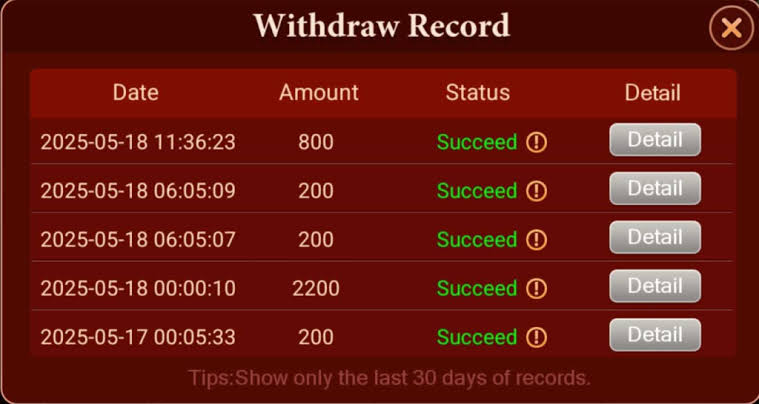Open Detail for the 06:05:07 withdrawal
The width and height of the screenshot is (759, 404).
point(655,237)
